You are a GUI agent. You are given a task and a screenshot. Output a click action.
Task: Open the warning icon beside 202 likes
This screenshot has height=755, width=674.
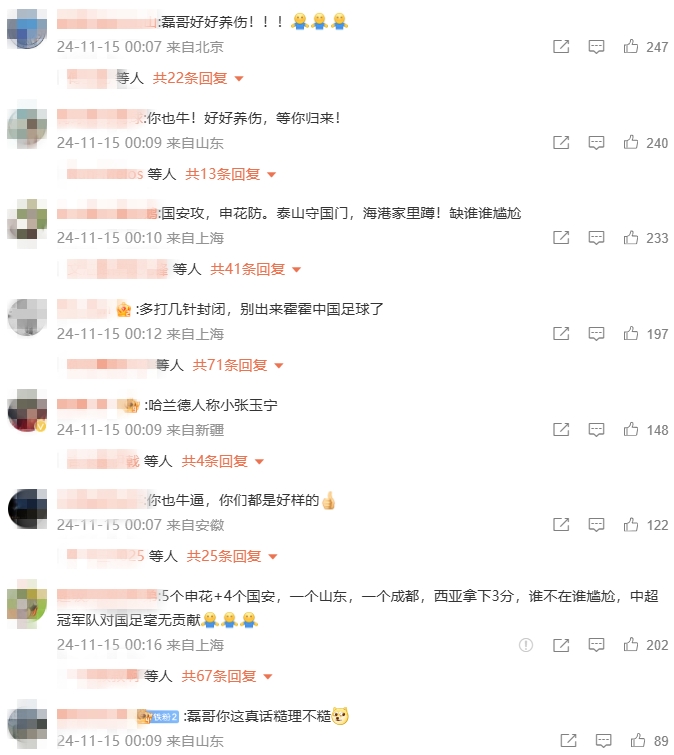tap(526, 645)
